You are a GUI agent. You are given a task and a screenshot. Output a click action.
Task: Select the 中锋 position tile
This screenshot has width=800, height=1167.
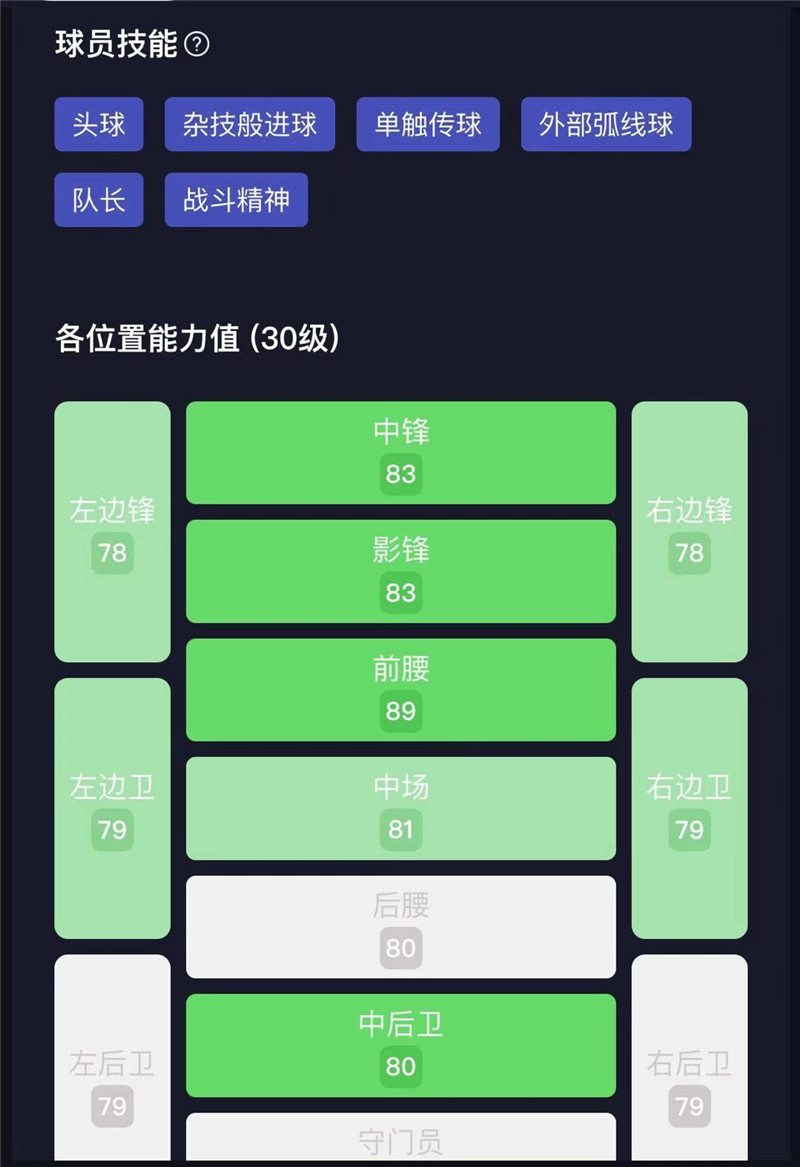coord(401,452)
